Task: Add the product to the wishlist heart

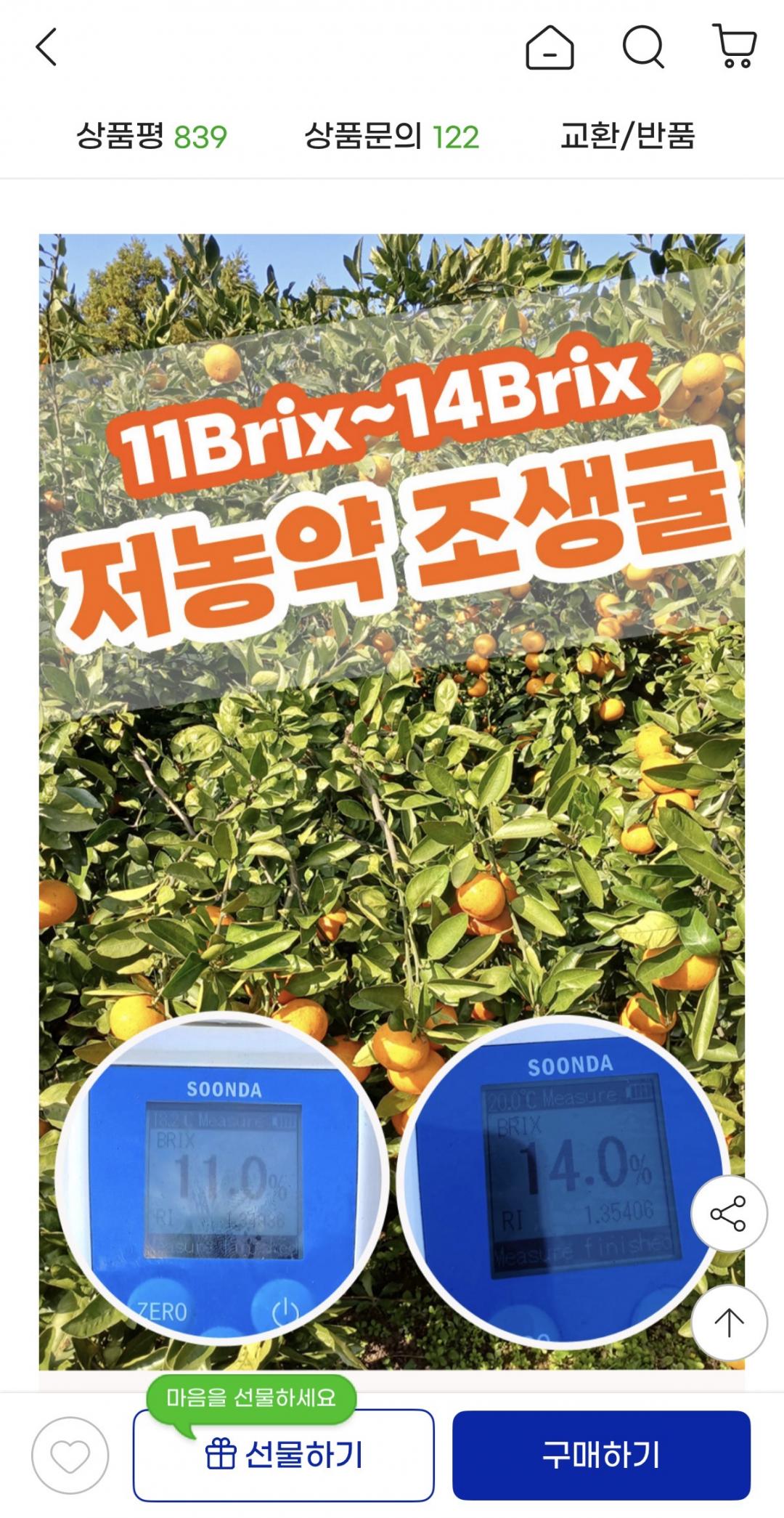Action: click(x=70, y=1456)
